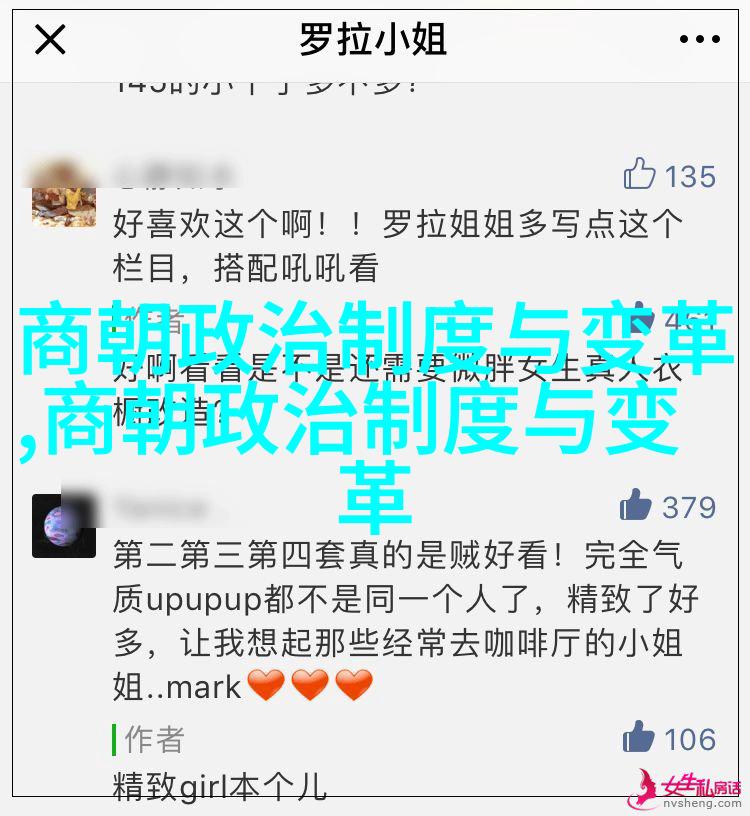
Task: Close the 罗拉小姐 page
Action: pos(50,41)
